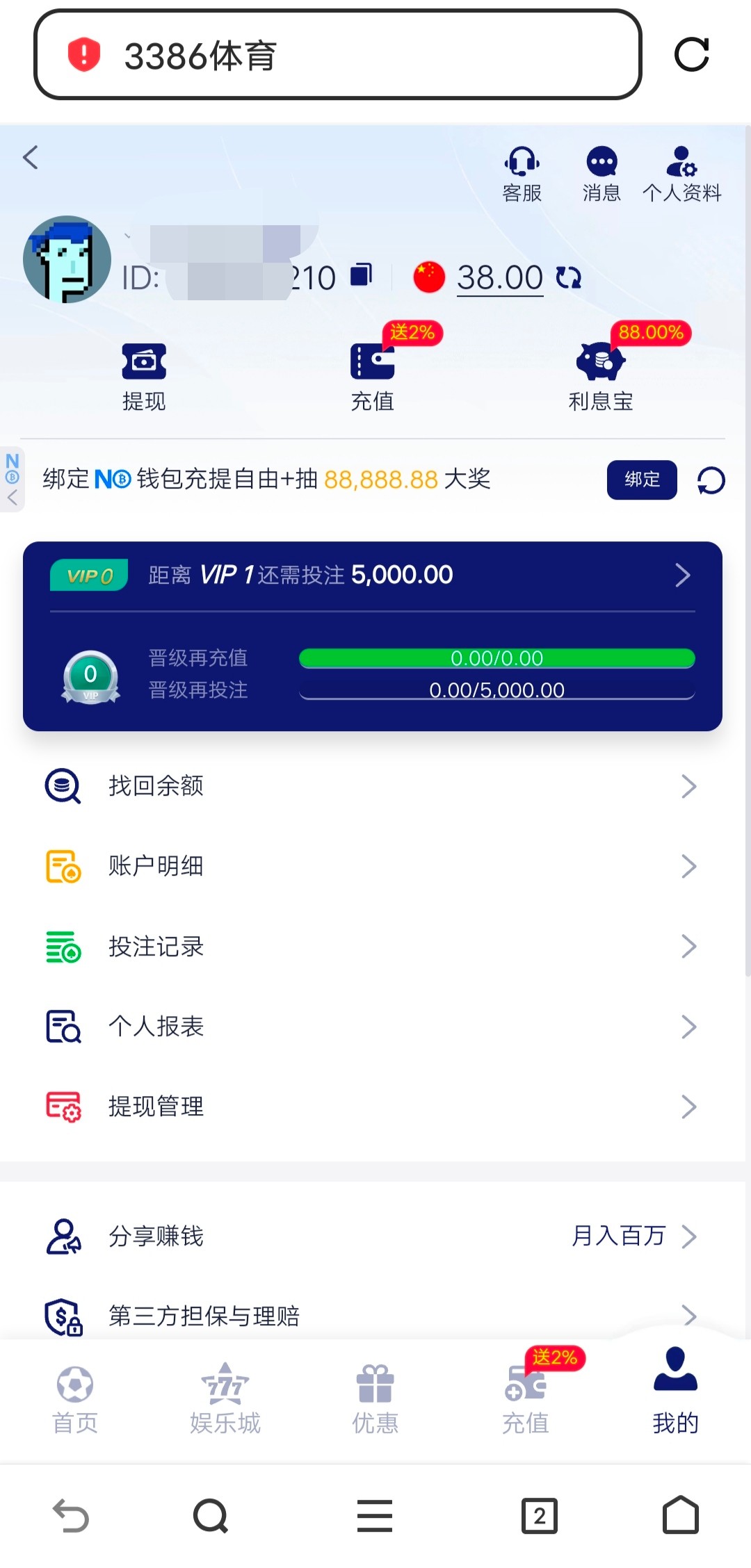Viewport: 751px width, 1568px height.
Task: Open 利息宝 interest account
Action: 601,377
